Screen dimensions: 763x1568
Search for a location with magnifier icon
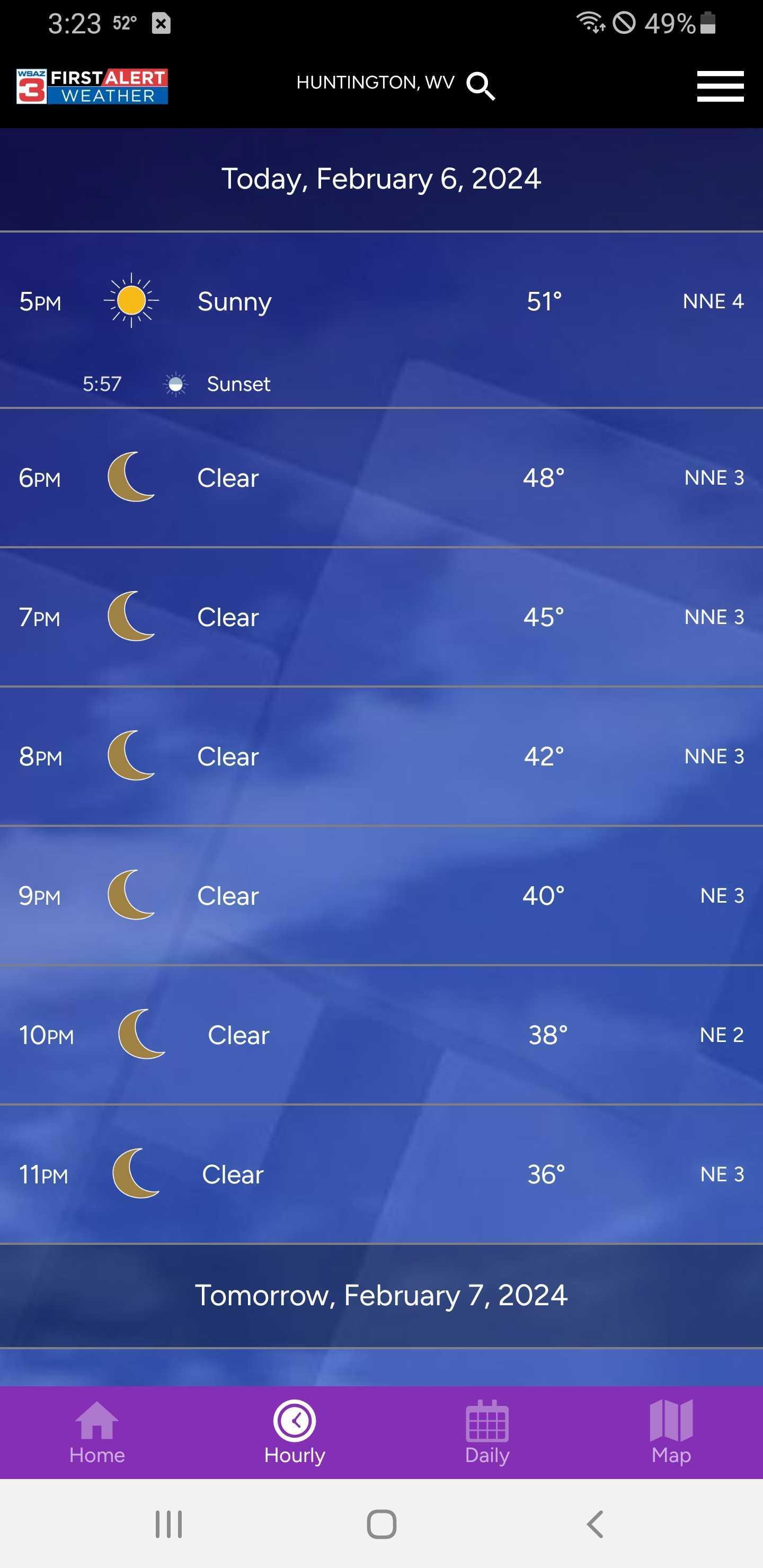[481, 85]
